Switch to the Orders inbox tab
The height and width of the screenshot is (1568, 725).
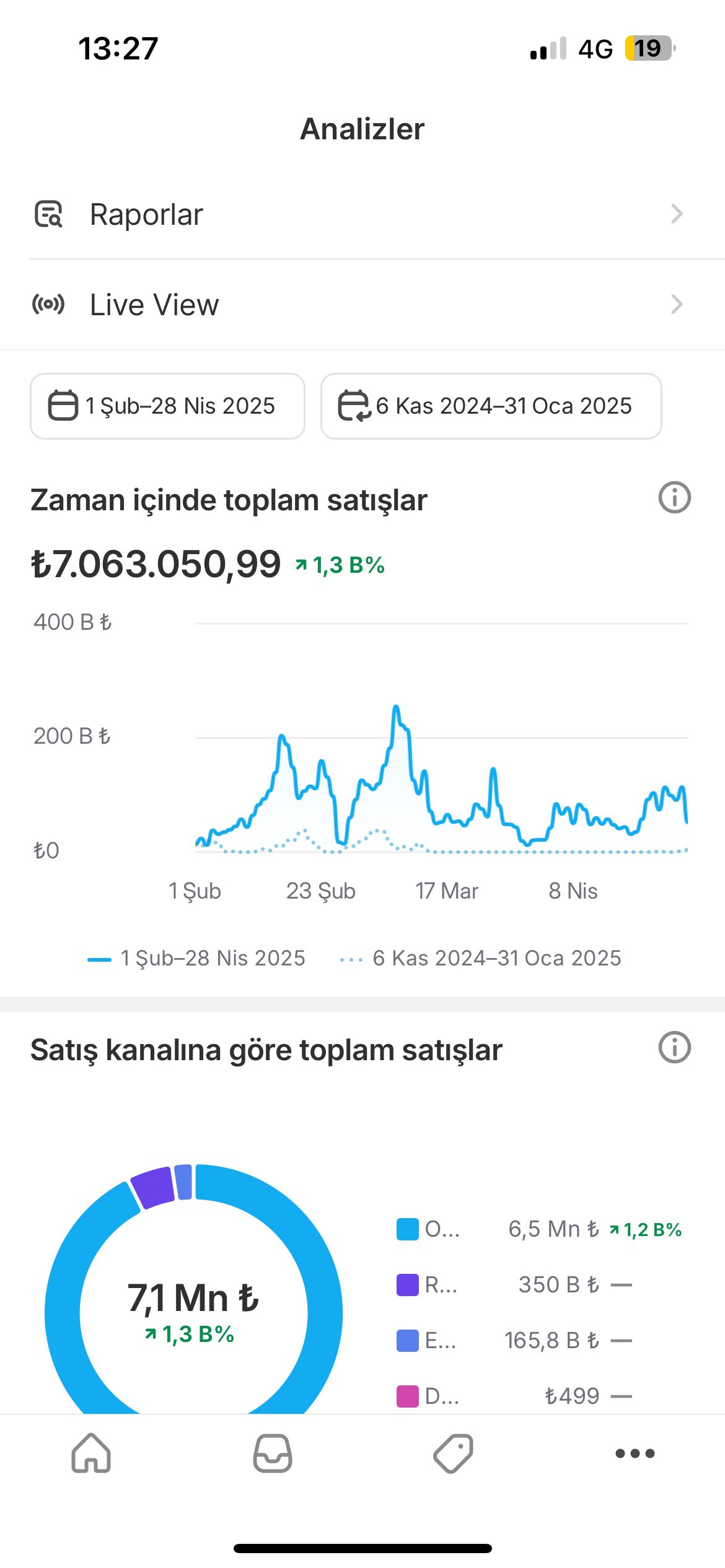(273, 1453)
